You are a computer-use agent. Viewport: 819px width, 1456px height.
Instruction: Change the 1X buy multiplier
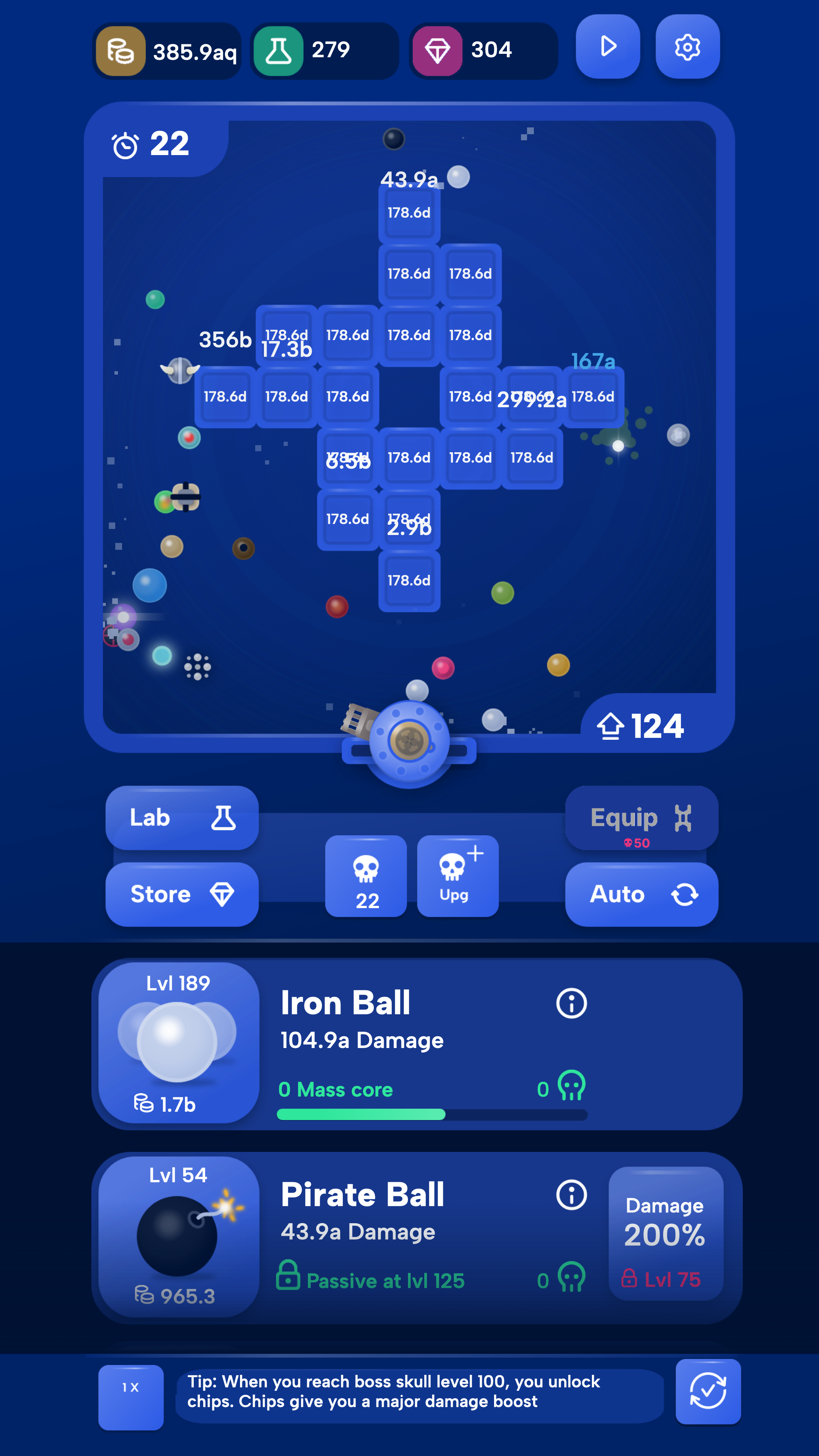(x=130, y=1396)
